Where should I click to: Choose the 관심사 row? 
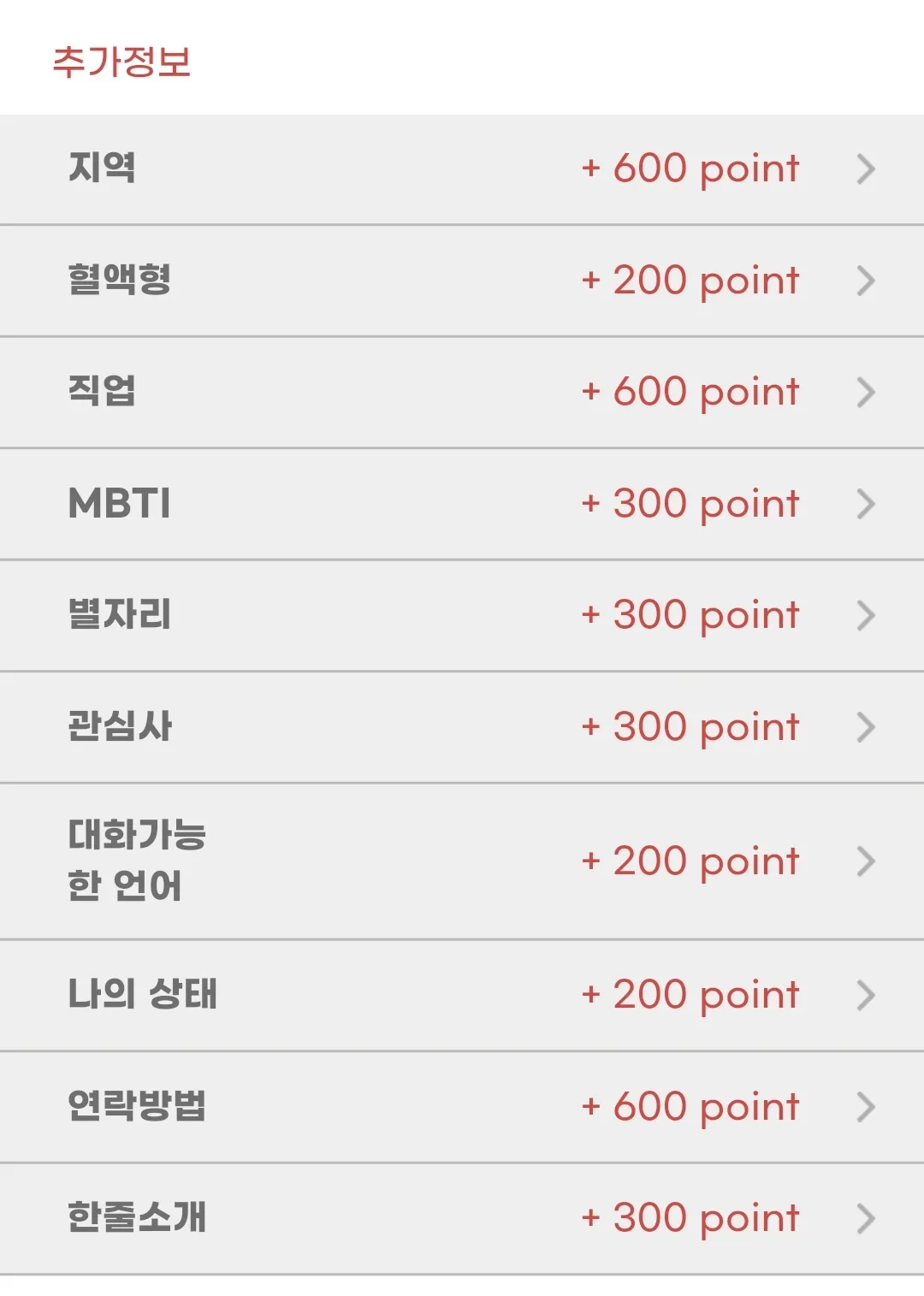(462, 727)
